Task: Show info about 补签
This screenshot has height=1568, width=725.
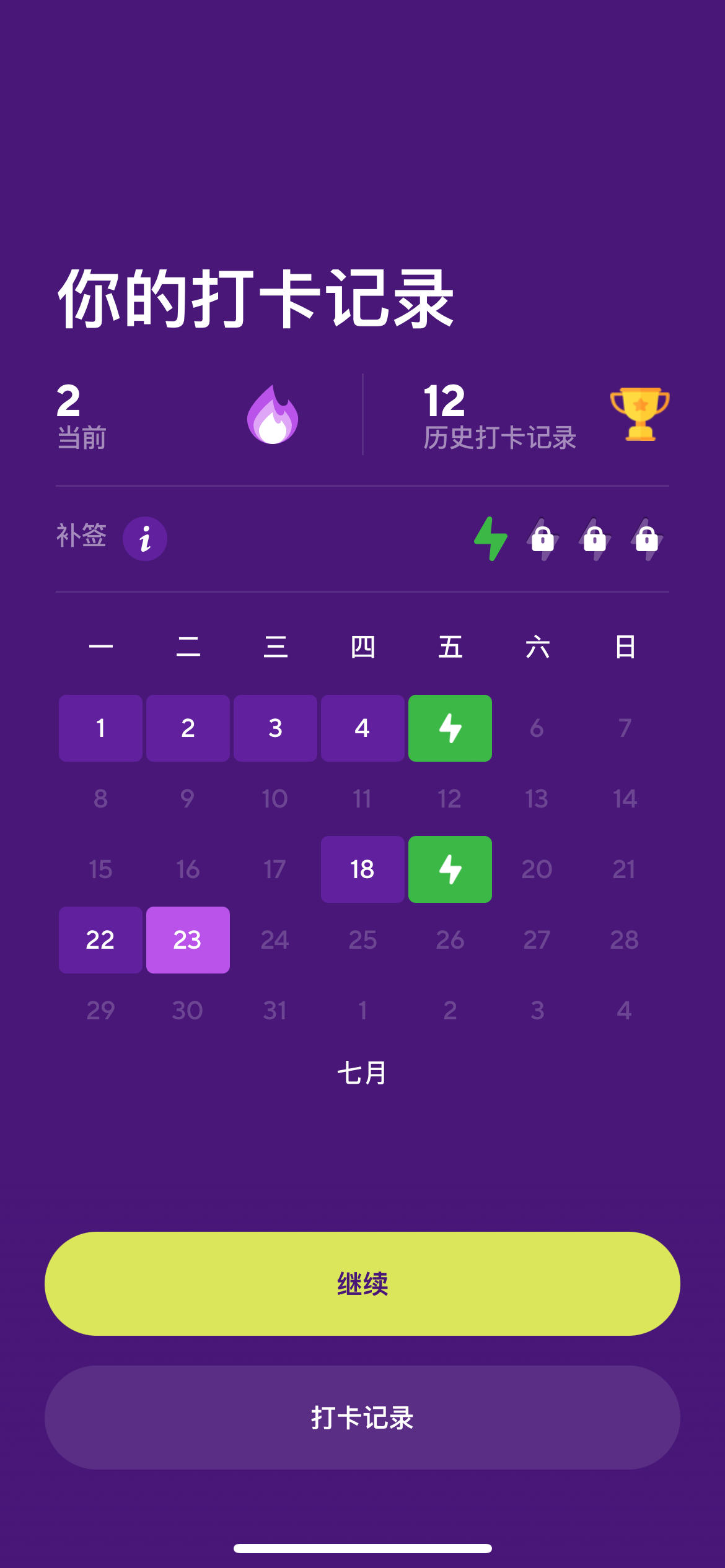Action: [145, 539]
